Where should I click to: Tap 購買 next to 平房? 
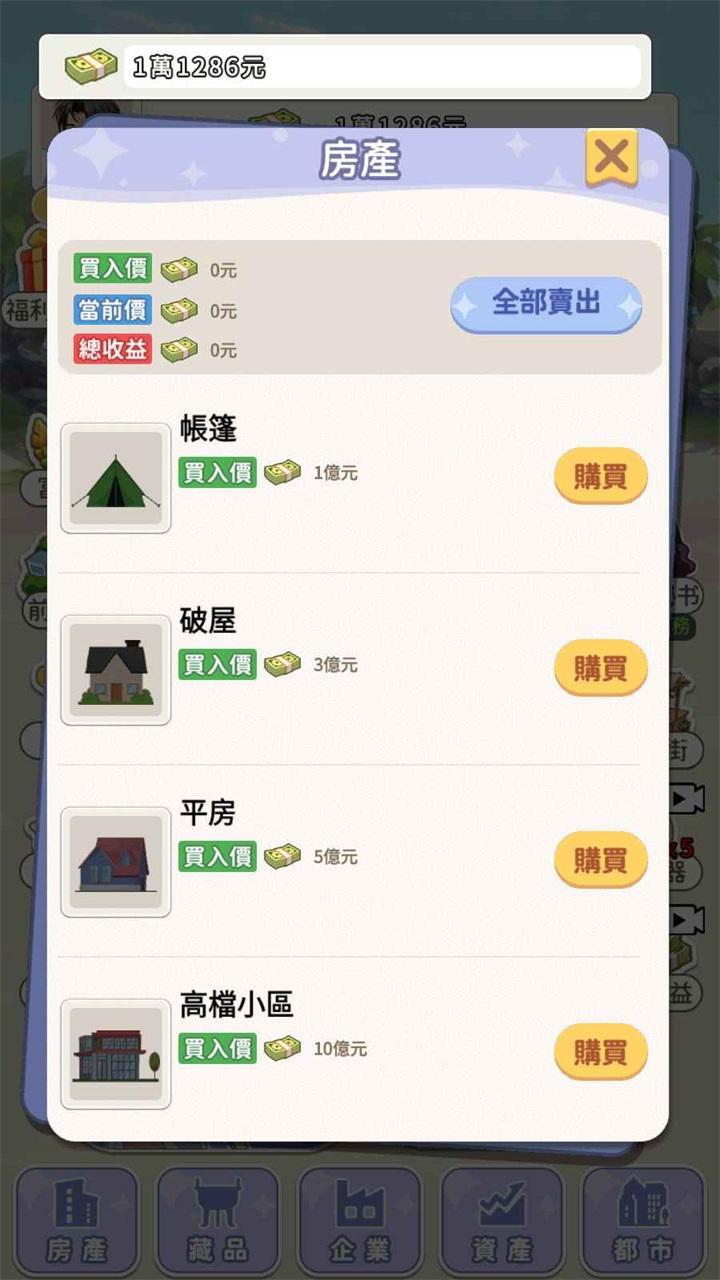599,859
